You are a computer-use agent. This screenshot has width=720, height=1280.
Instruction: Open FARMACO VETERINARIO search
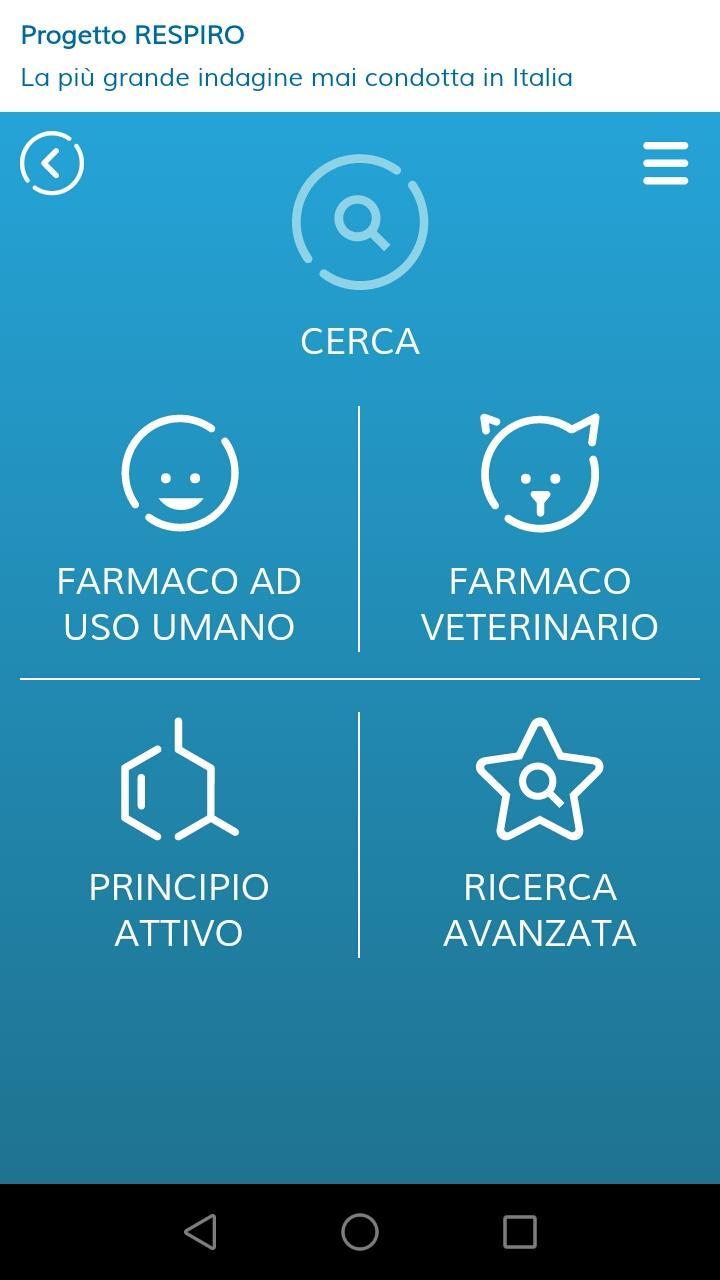point(541,604)
